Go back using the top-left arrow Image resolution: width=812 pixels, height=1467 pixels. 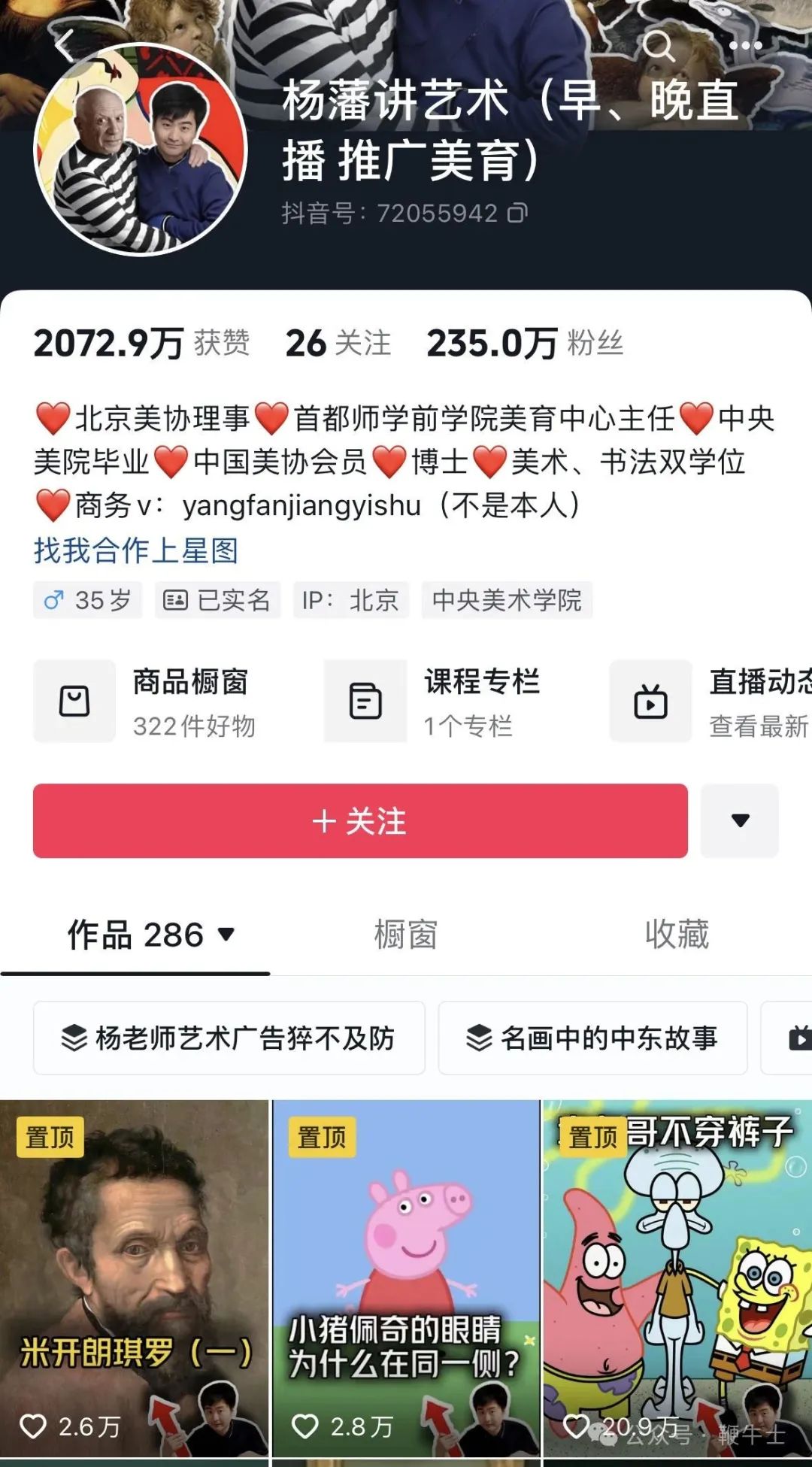(x=65, y=45)
